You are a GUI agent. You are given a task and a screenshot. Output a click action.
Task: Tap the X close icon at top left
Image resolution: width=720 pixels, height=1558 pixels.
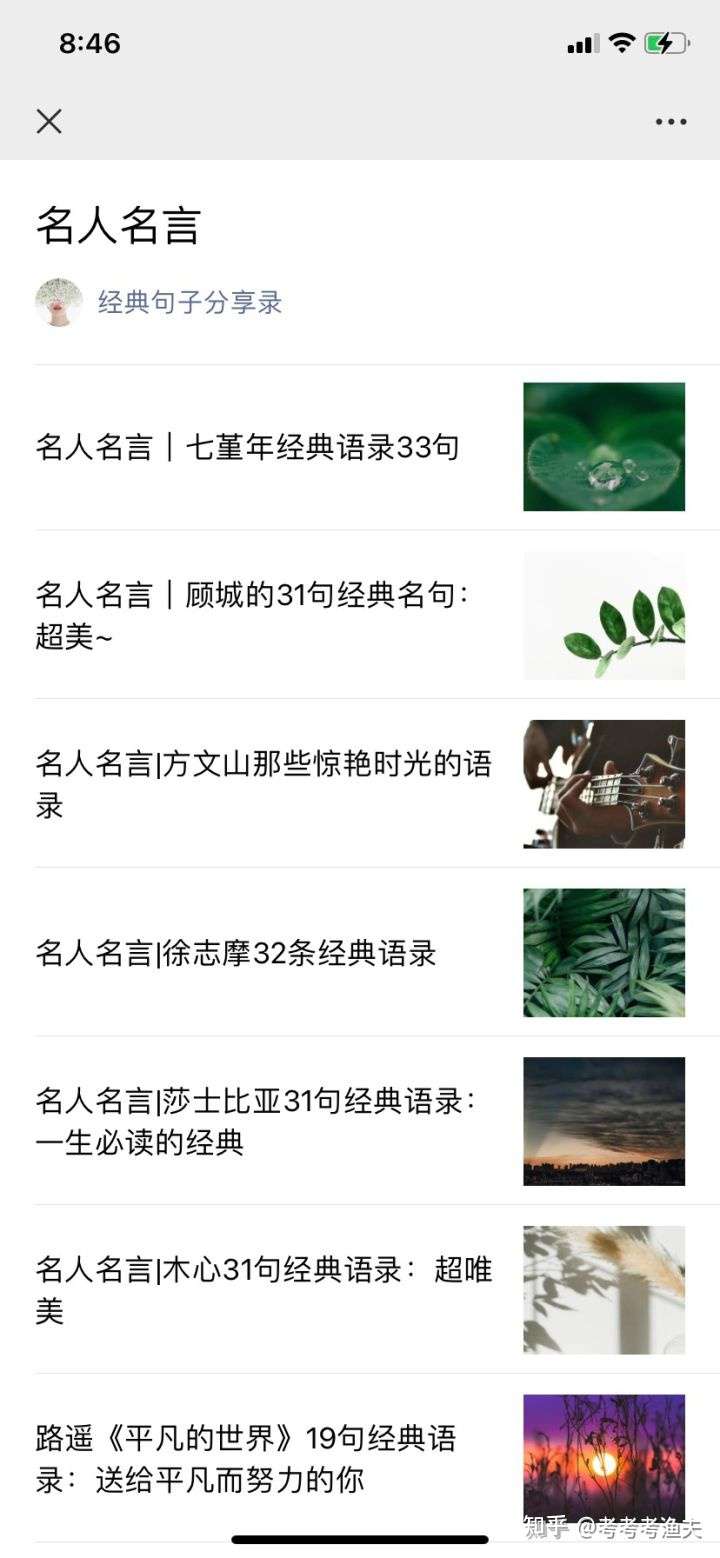tap(48, 121)
